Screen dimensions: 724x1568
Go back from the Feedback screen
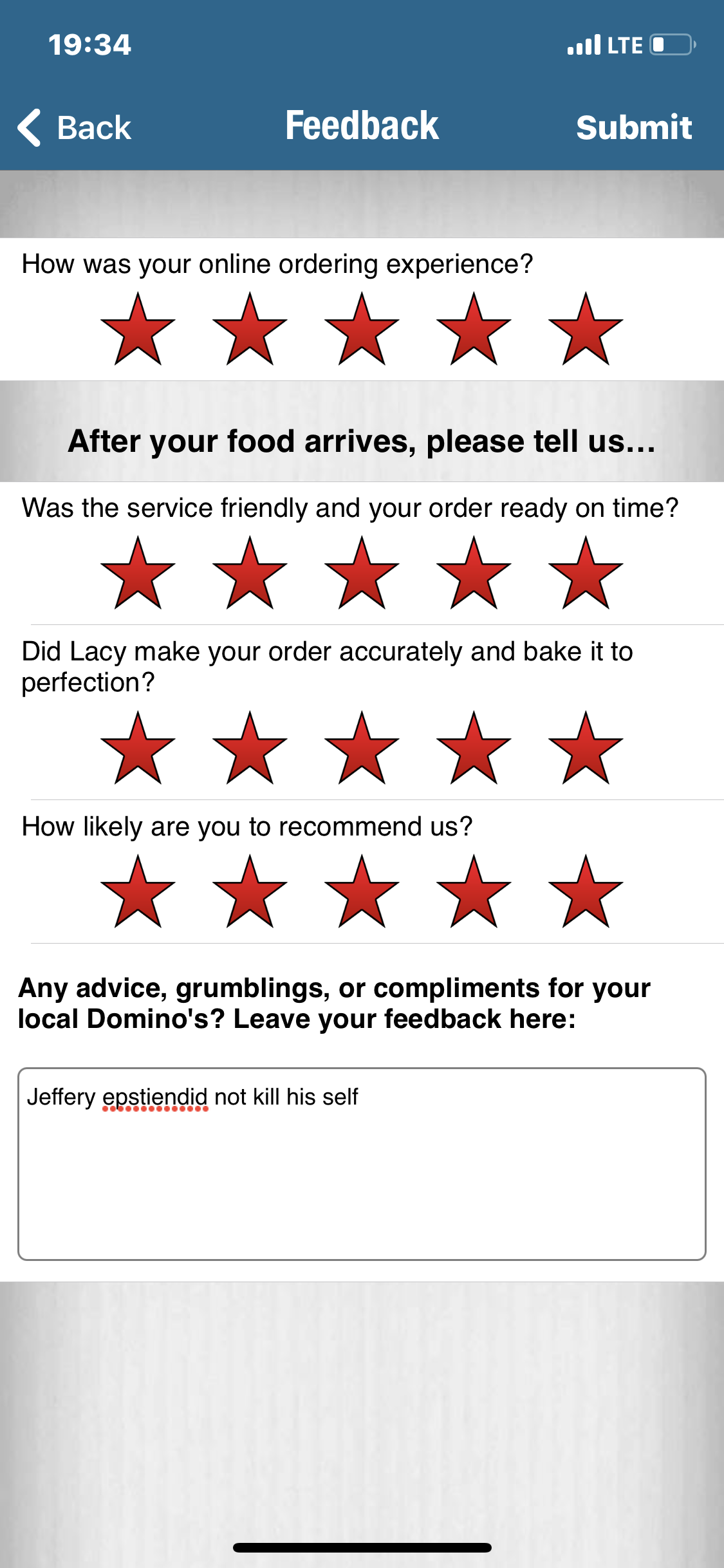74,127
